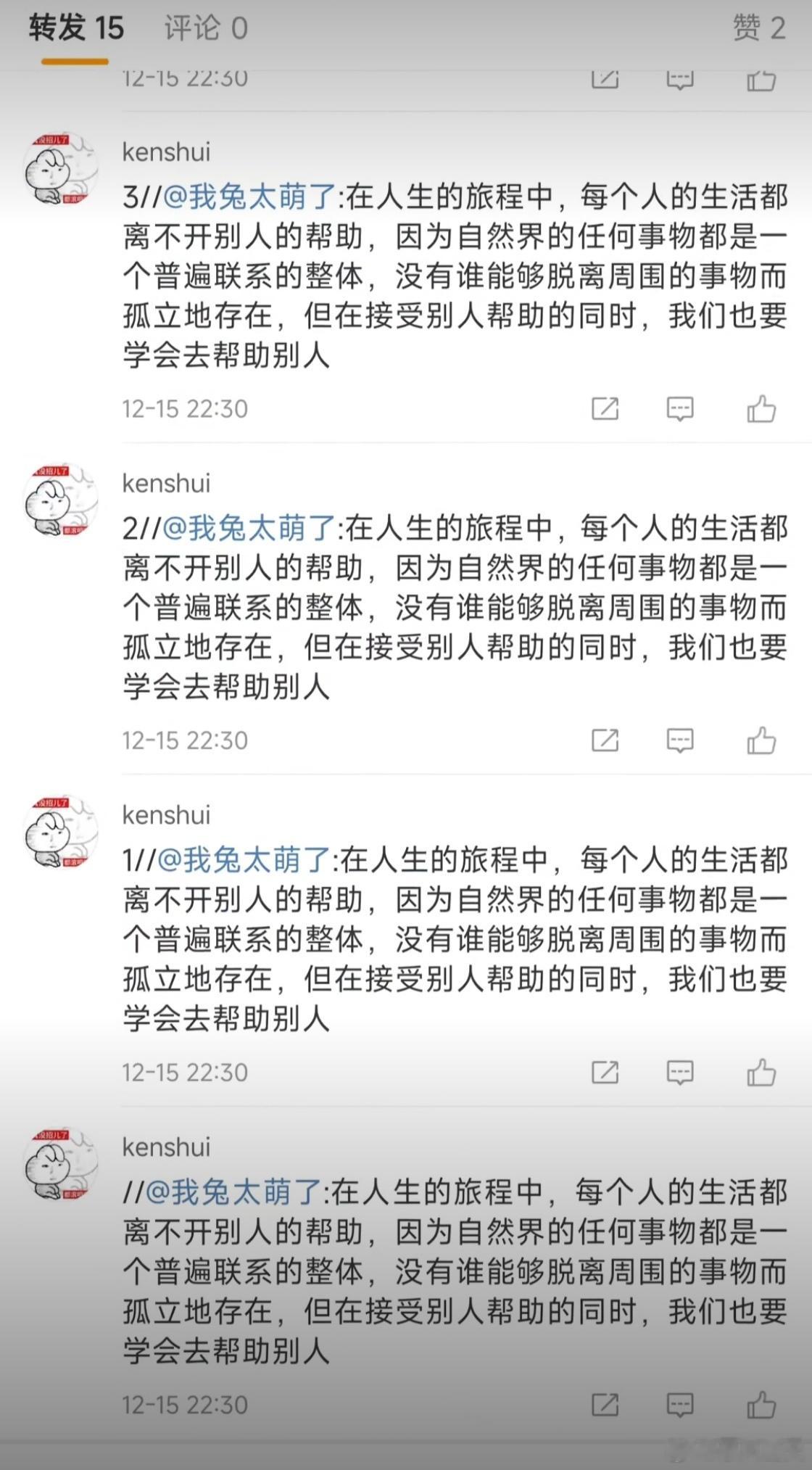Tap kenshui's avatar on repost 3//
This screenshot has height=1470, width=812.
click(62, 168)
